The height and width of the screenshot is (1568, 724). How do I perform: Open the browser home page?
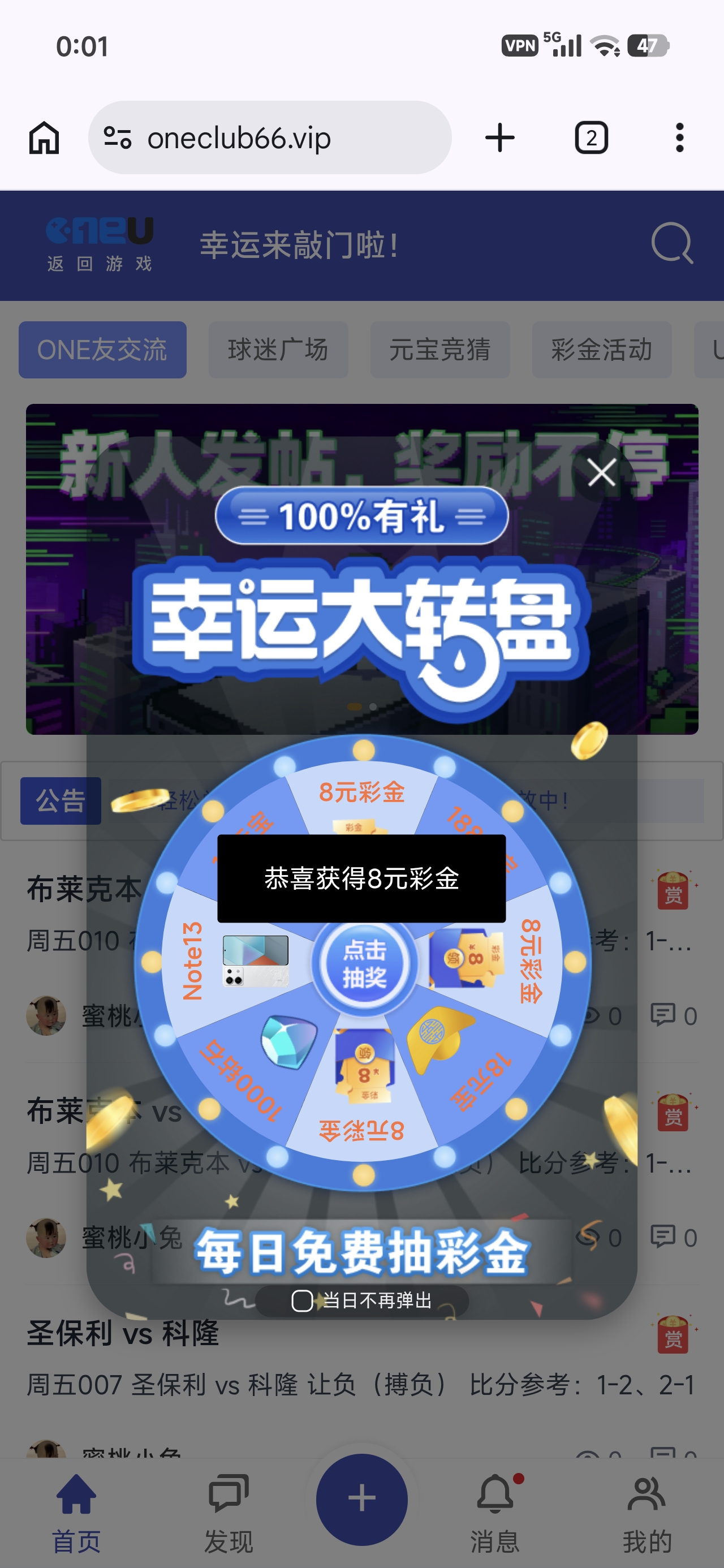click(44, 137)
